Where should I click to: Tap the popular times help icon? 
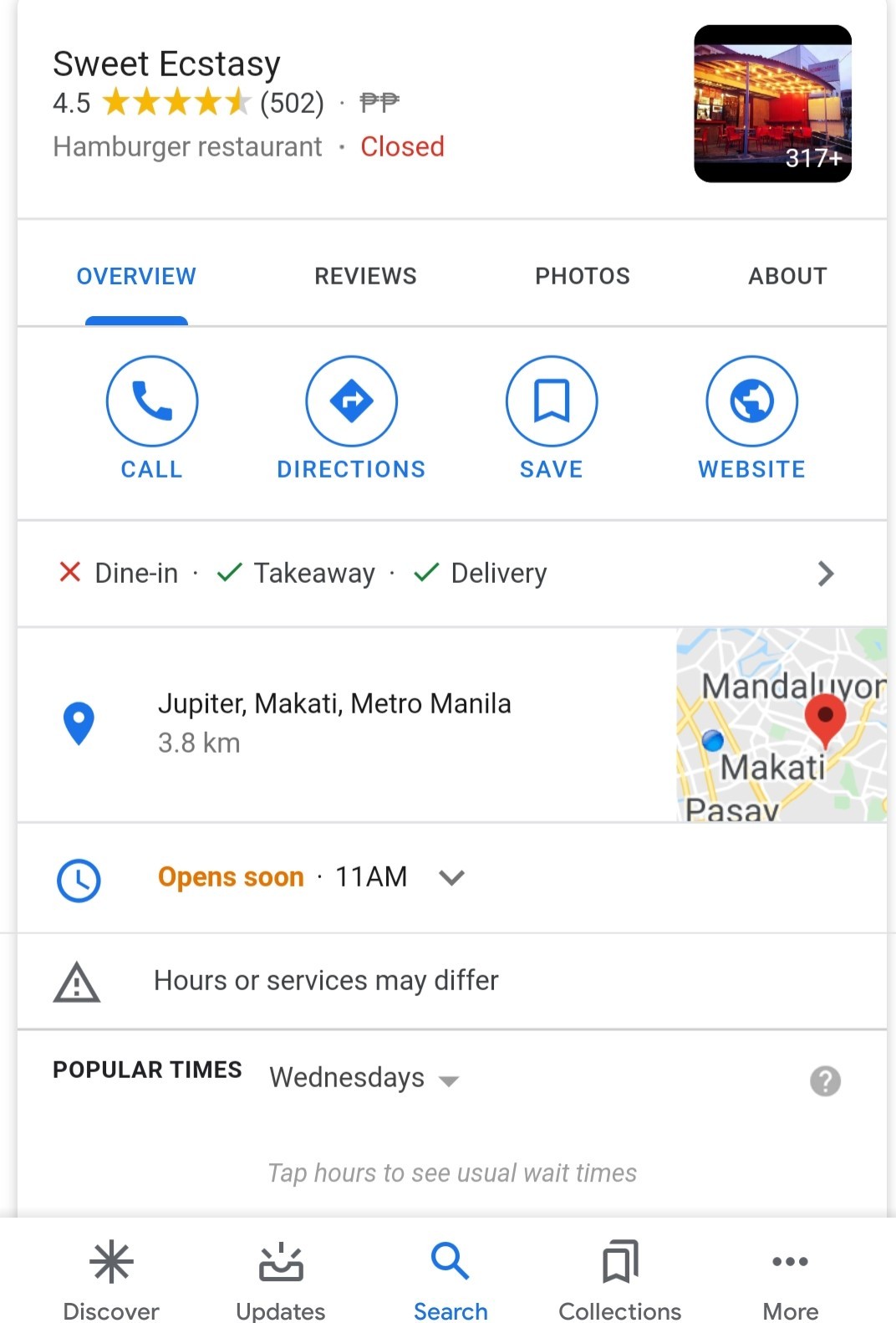coord(825,1080)
